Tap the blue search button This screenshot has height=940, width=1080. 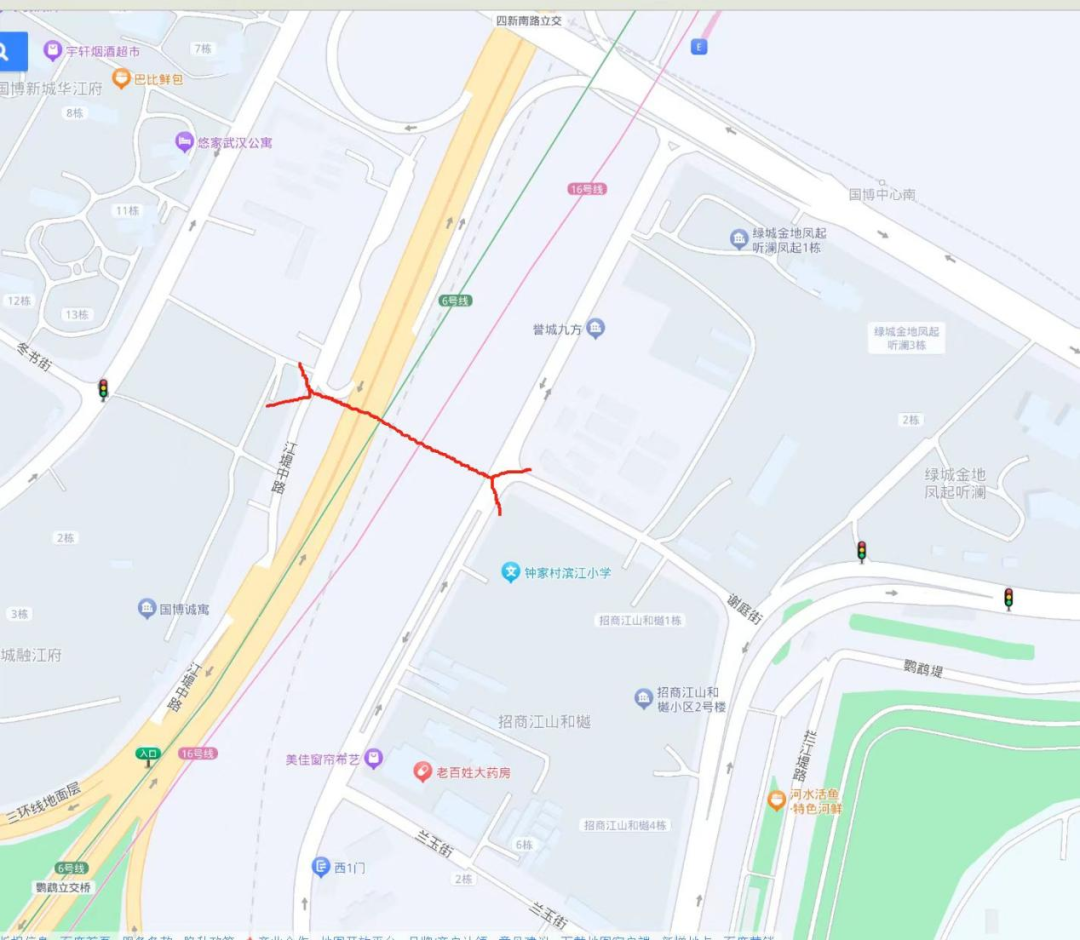[10, 51]
